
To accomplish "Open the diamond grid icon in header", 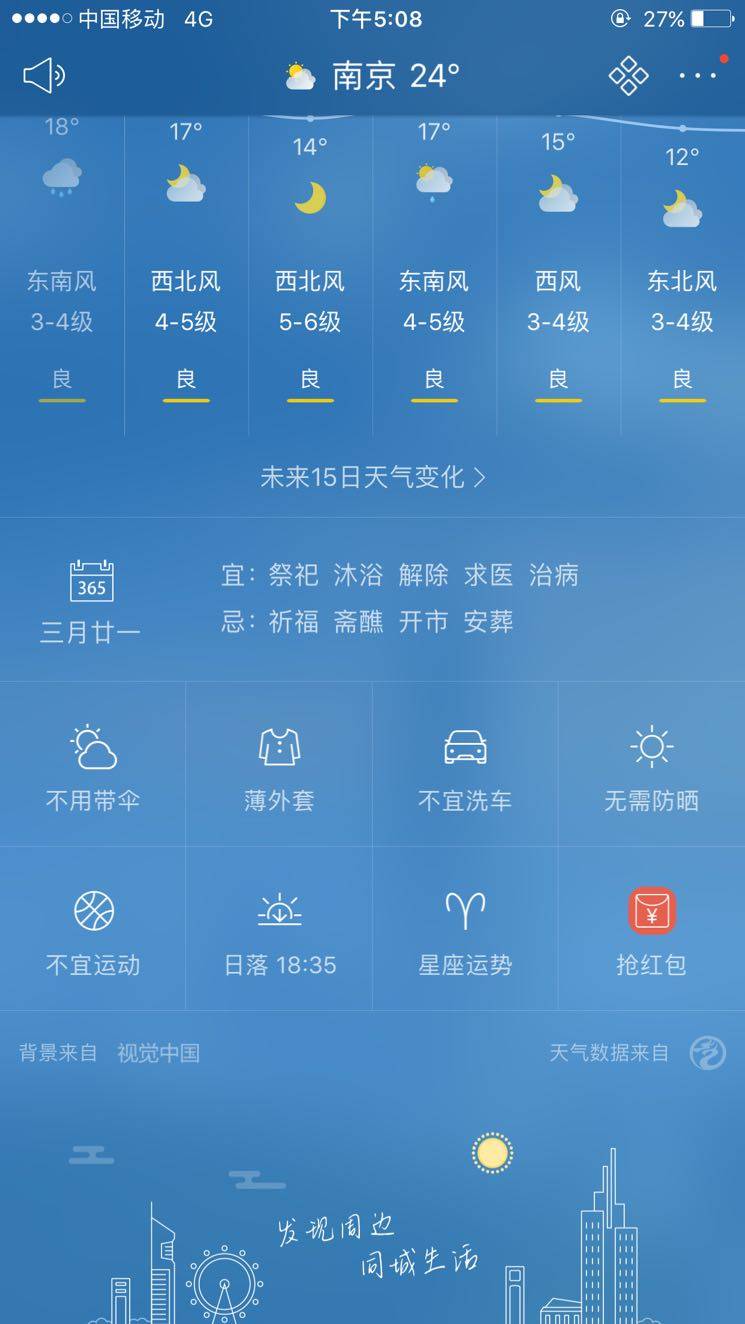I will [628, 76].
